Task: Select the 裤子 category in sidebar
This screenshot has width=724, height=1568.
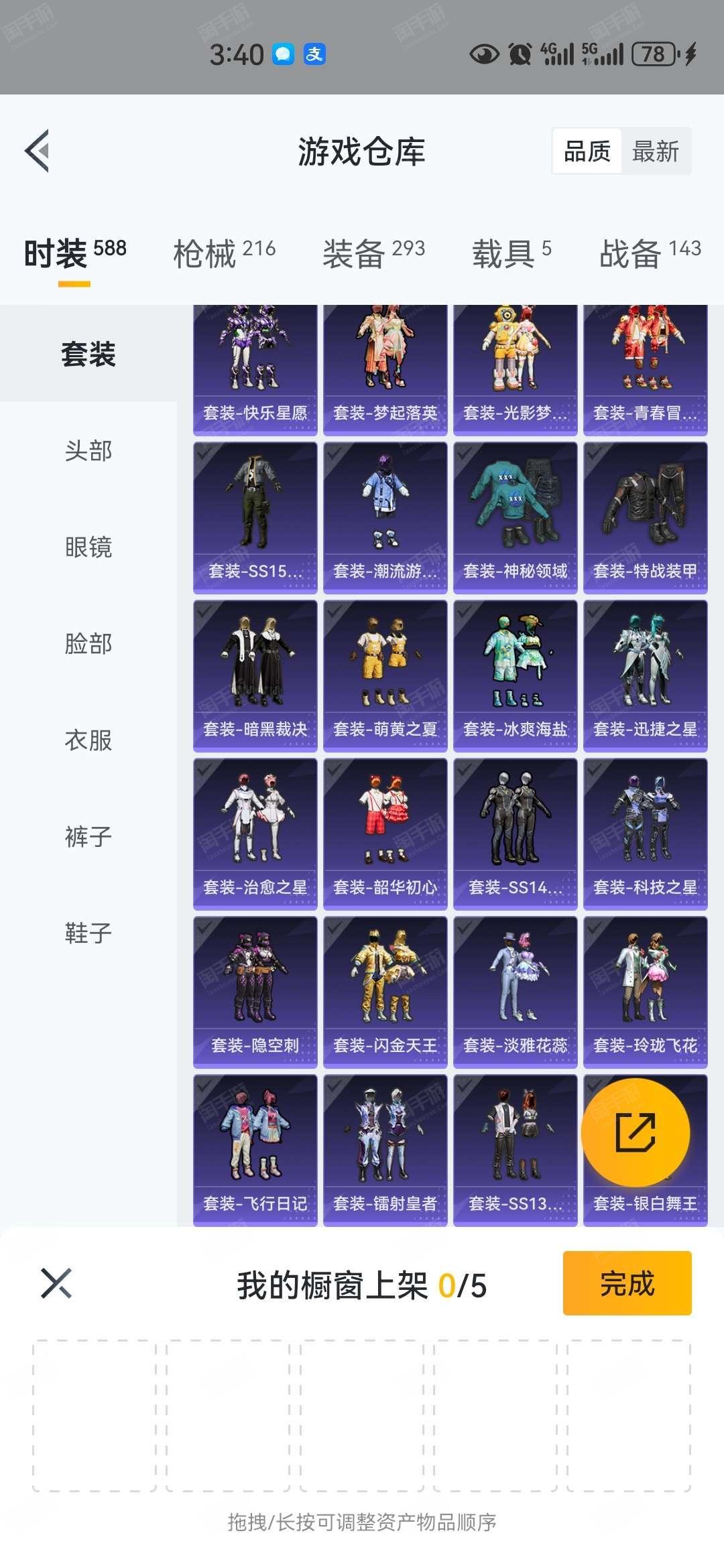Action: [x=88, y=836]
